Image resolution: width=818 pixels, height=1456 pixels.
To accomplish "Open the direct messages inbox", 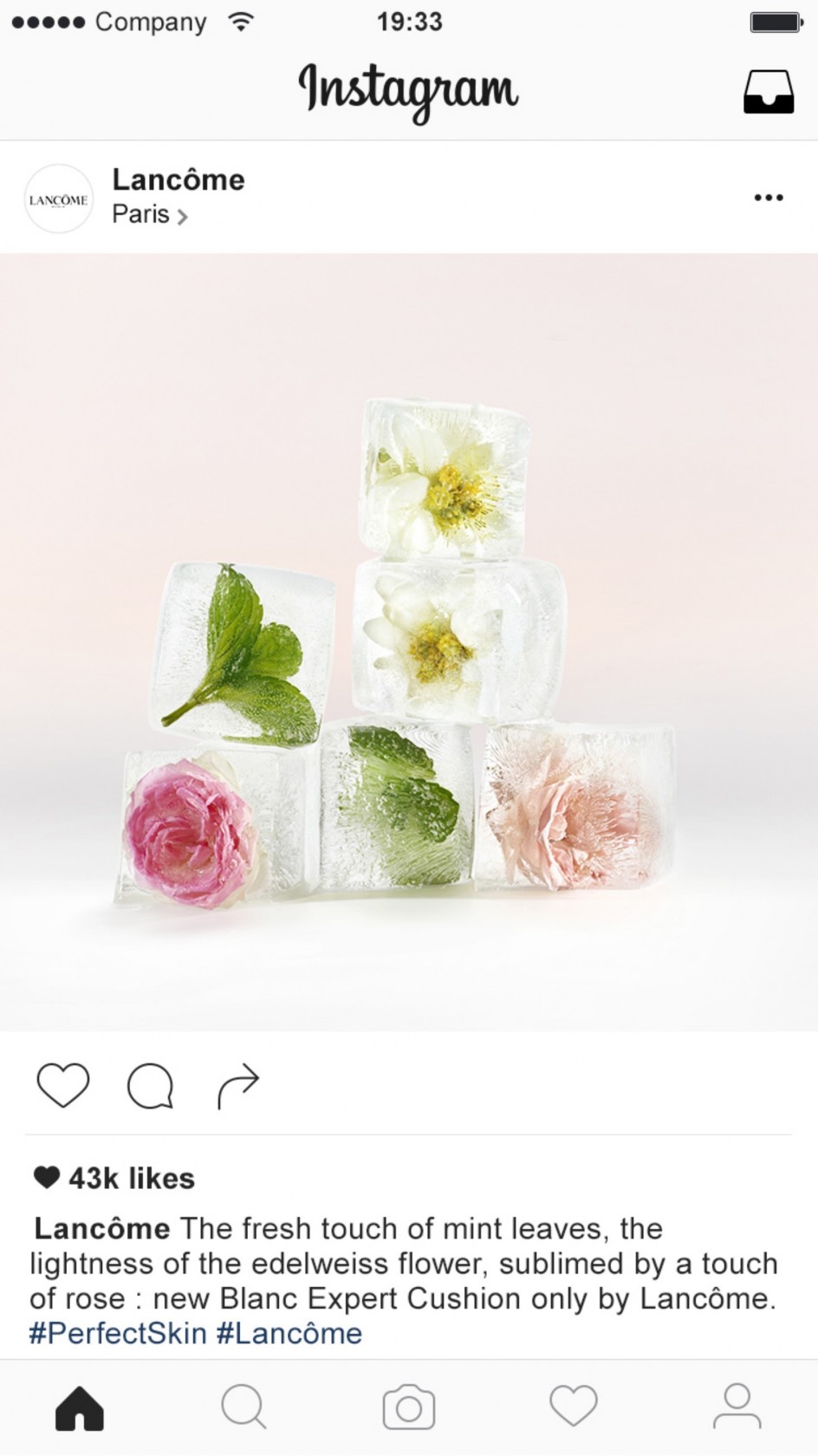I will 768,92.
